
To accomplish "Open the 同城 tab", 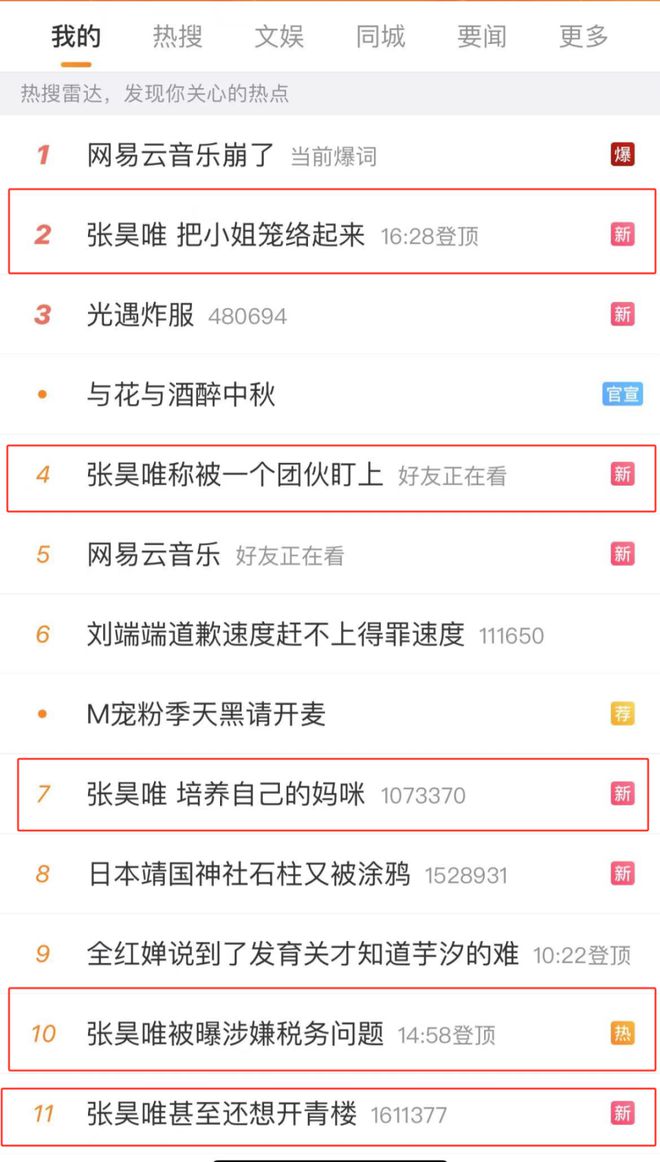I will coord(380,36).
